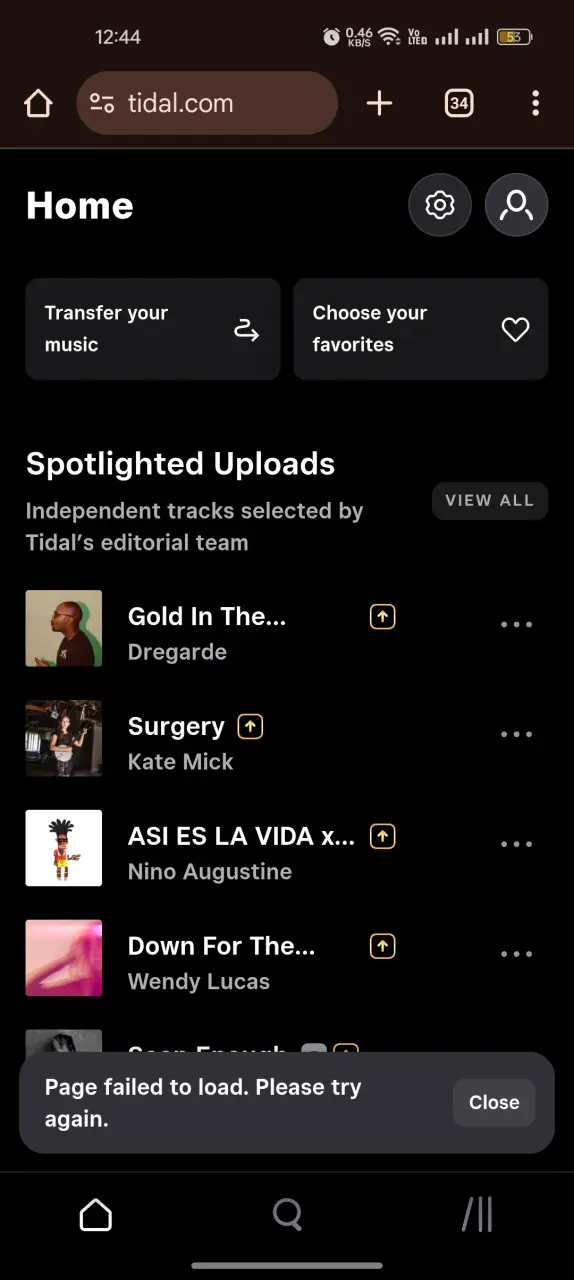
Task: Open the Transfer your music card
Action: click(x=153, y=329)
